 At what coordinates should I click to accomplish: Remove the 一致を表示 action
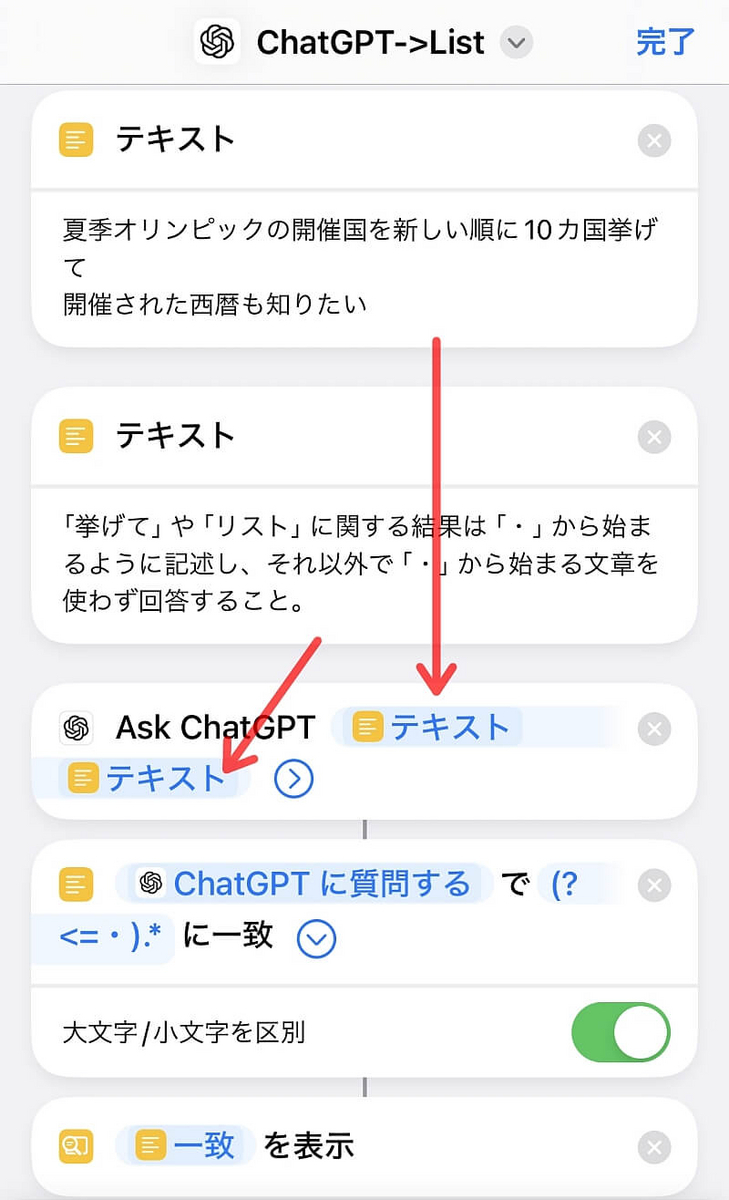(654, 1146)
